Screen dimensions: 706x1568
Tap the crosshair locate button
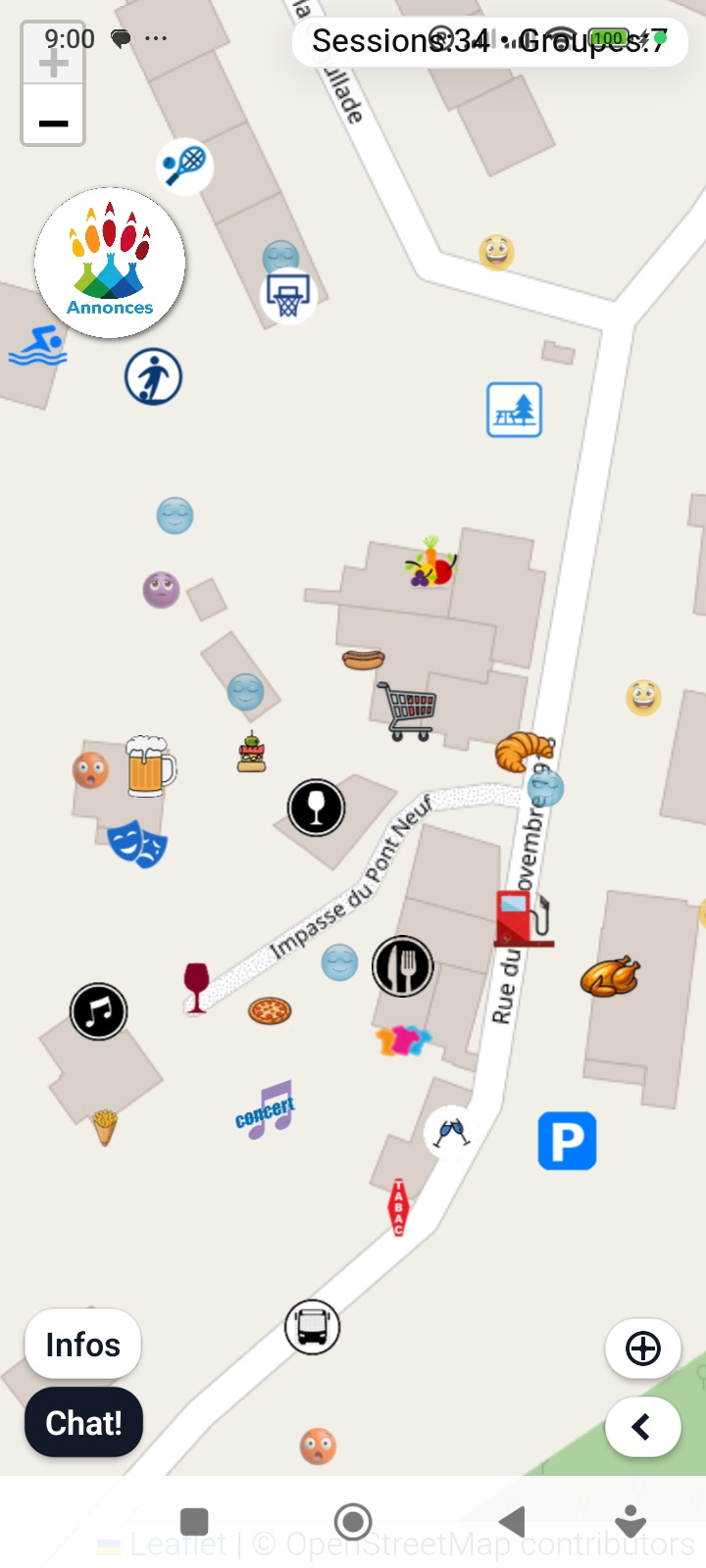point(643,1348)
